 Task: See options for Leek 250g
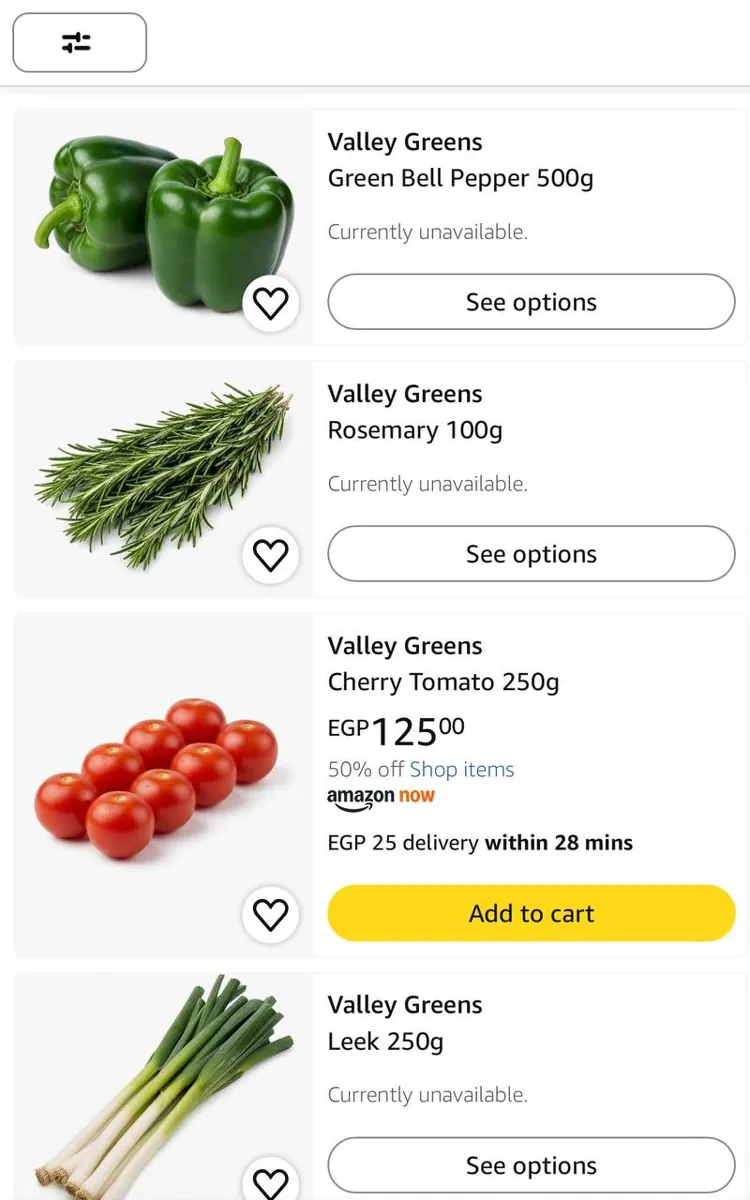point(531,1165)
